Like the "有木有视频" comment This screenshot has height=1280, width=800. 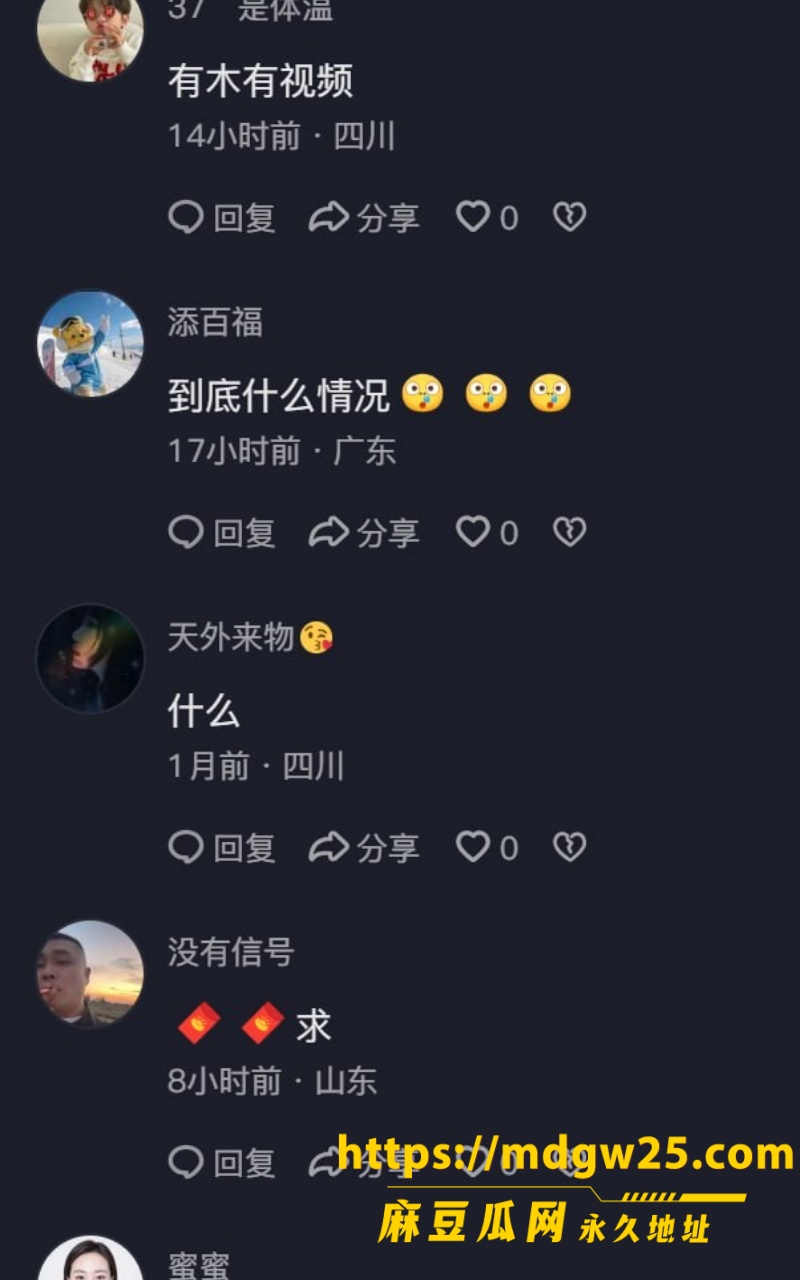[x=487, y=217]
